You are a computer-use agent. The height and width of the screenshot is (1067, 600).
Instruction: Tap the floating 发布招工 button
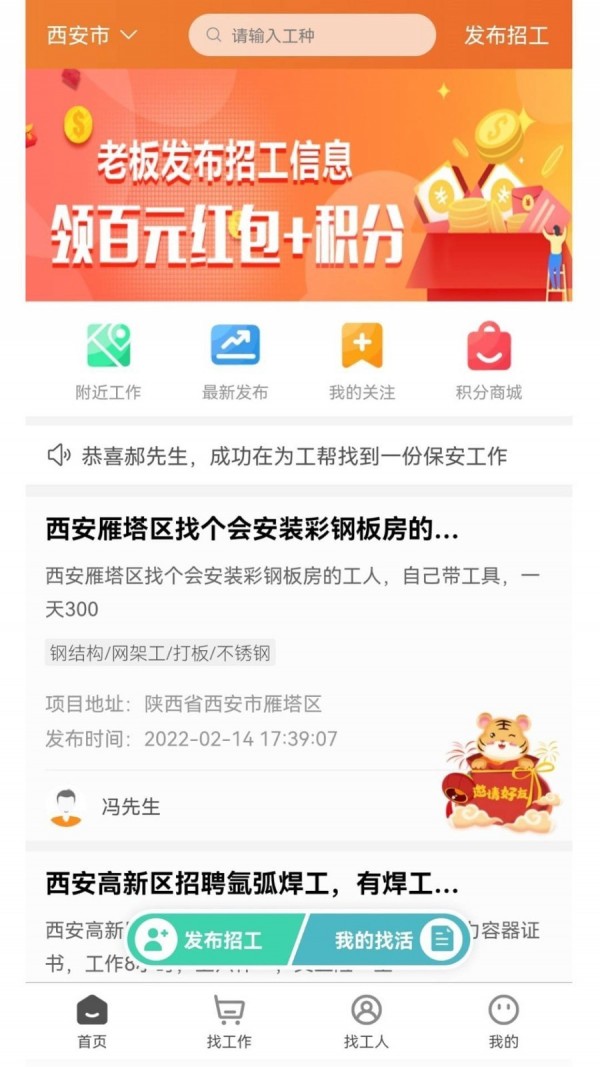212,940
